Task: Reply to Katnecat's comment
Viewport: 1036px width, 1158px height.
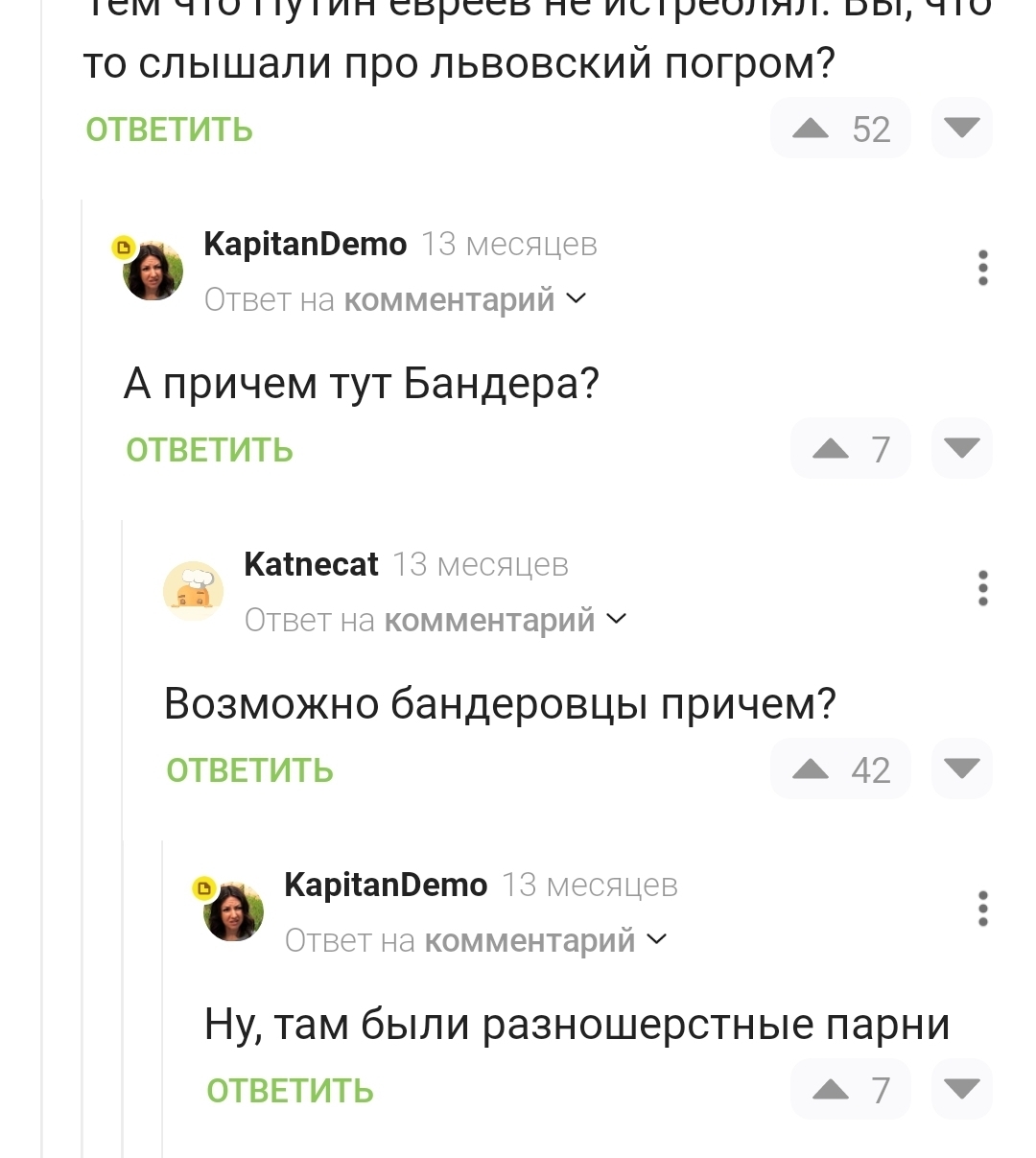Action: tap(249, 770)
